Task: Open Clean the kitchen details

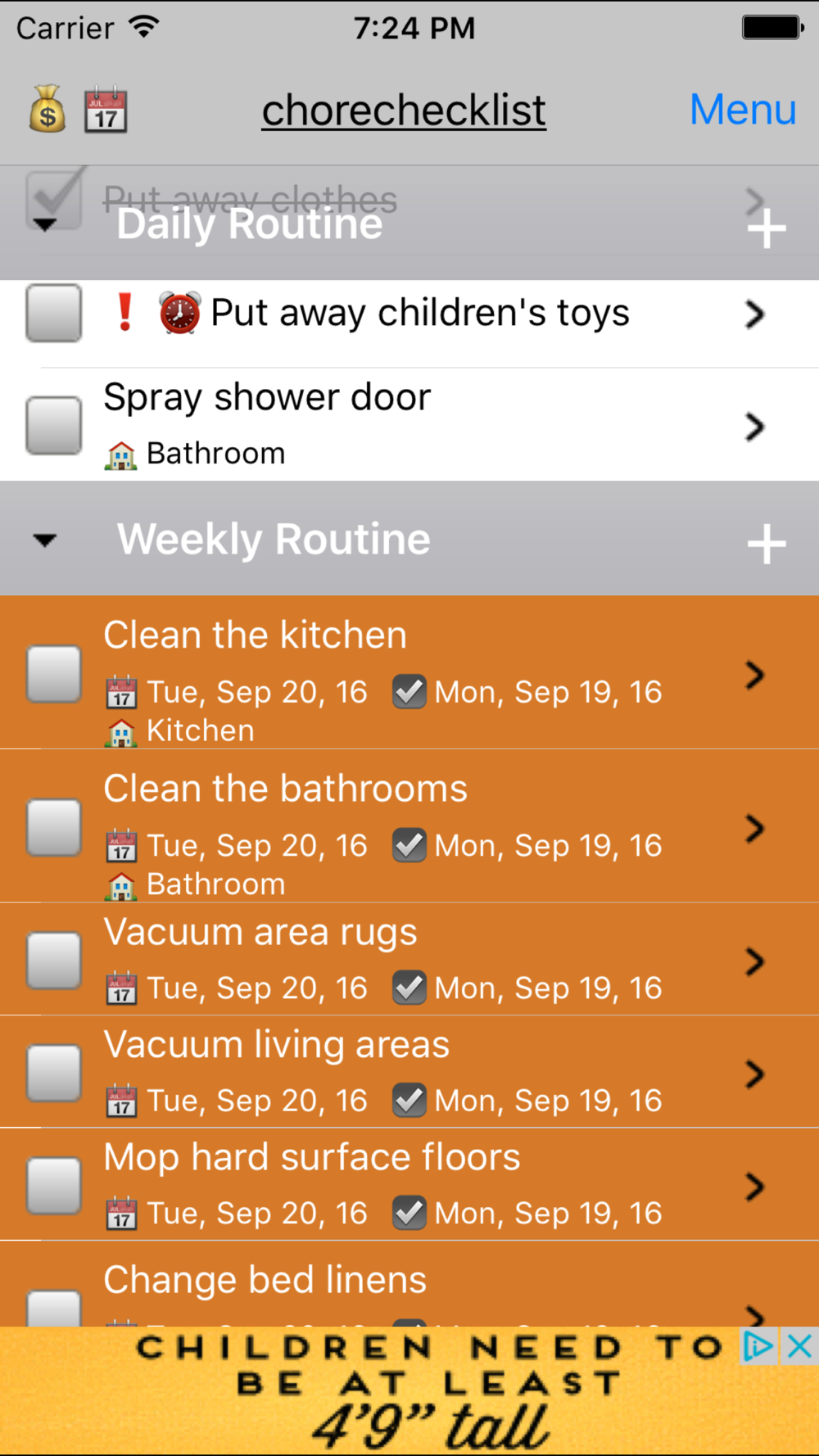Action: 753,675
